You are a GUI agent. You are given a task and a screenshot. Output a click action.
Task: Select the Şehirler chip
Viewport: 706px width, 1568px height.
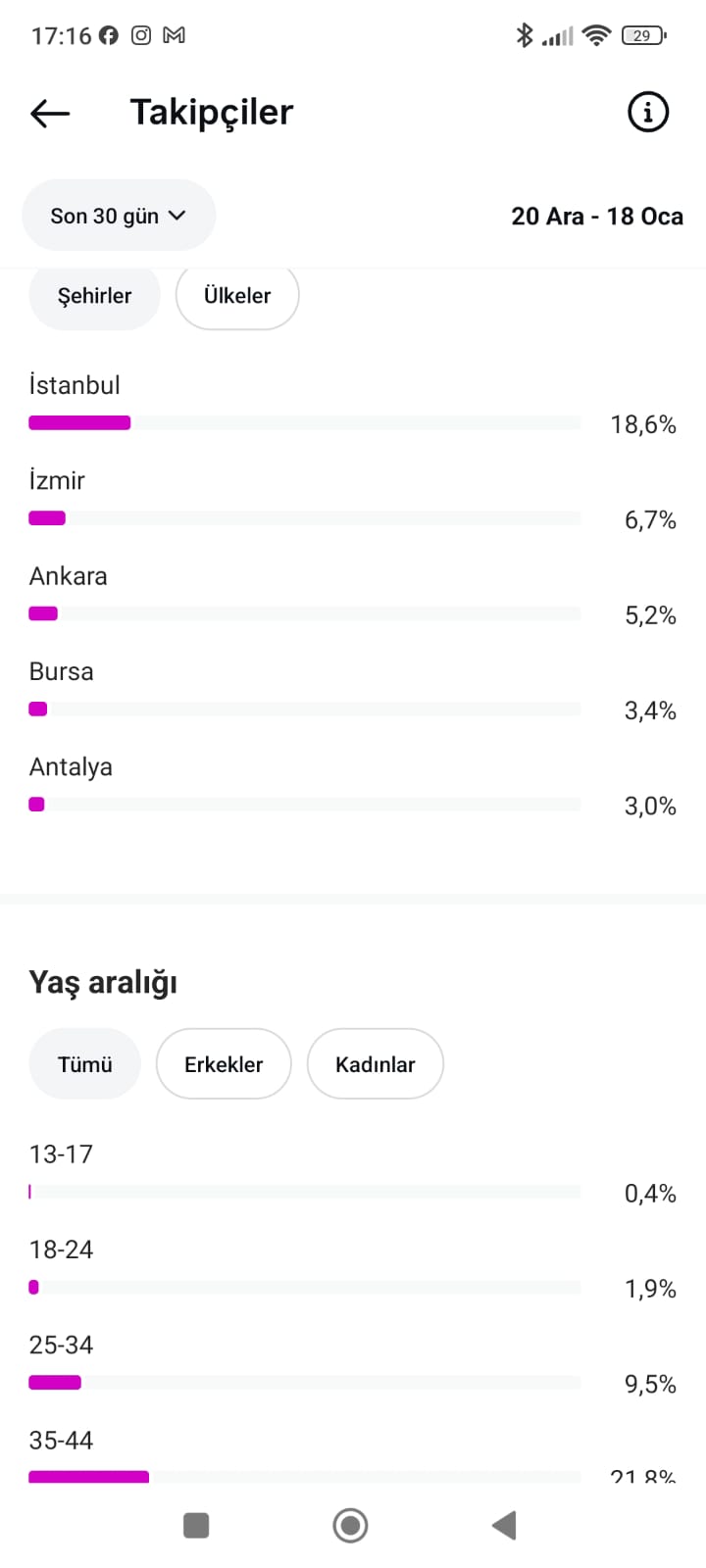coord(94,295)
